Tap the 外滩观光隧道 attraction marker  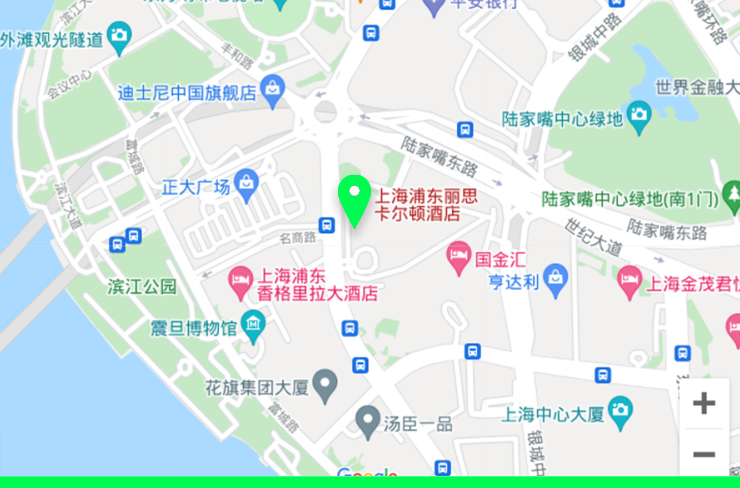tap(120, 38)
